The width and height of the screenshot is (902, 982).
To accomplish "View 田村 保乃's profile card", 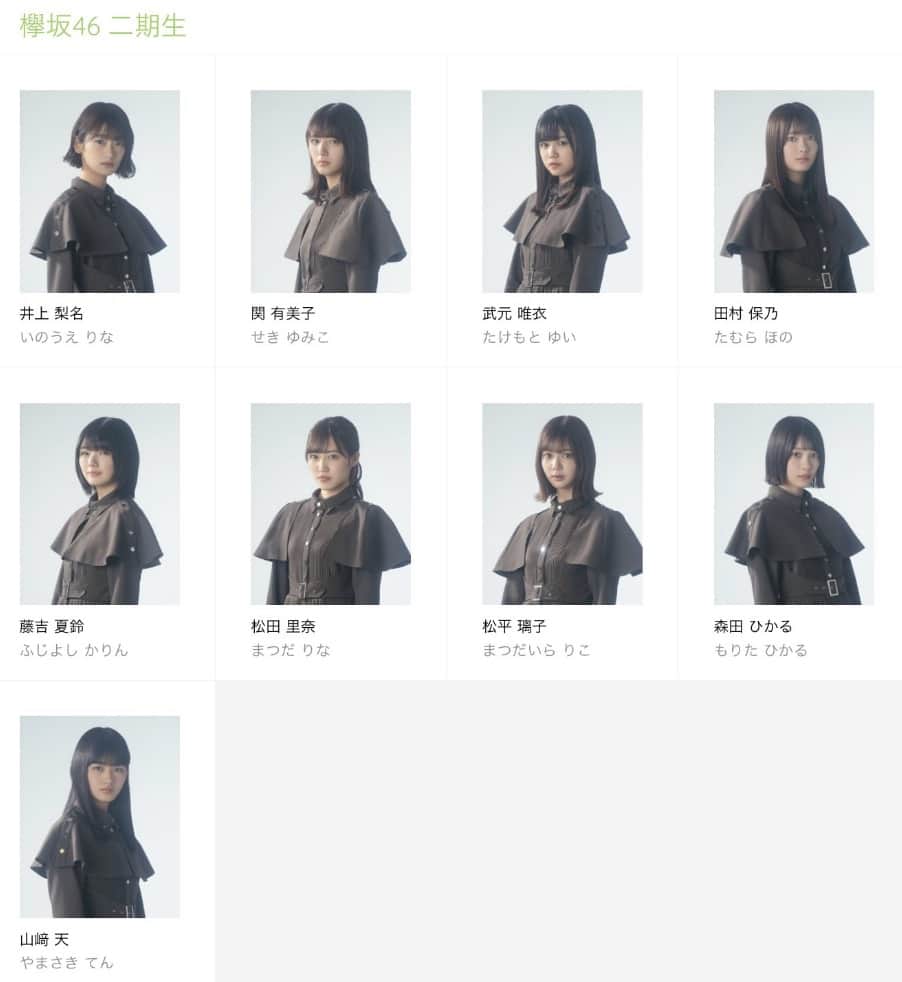I will 793,192.
